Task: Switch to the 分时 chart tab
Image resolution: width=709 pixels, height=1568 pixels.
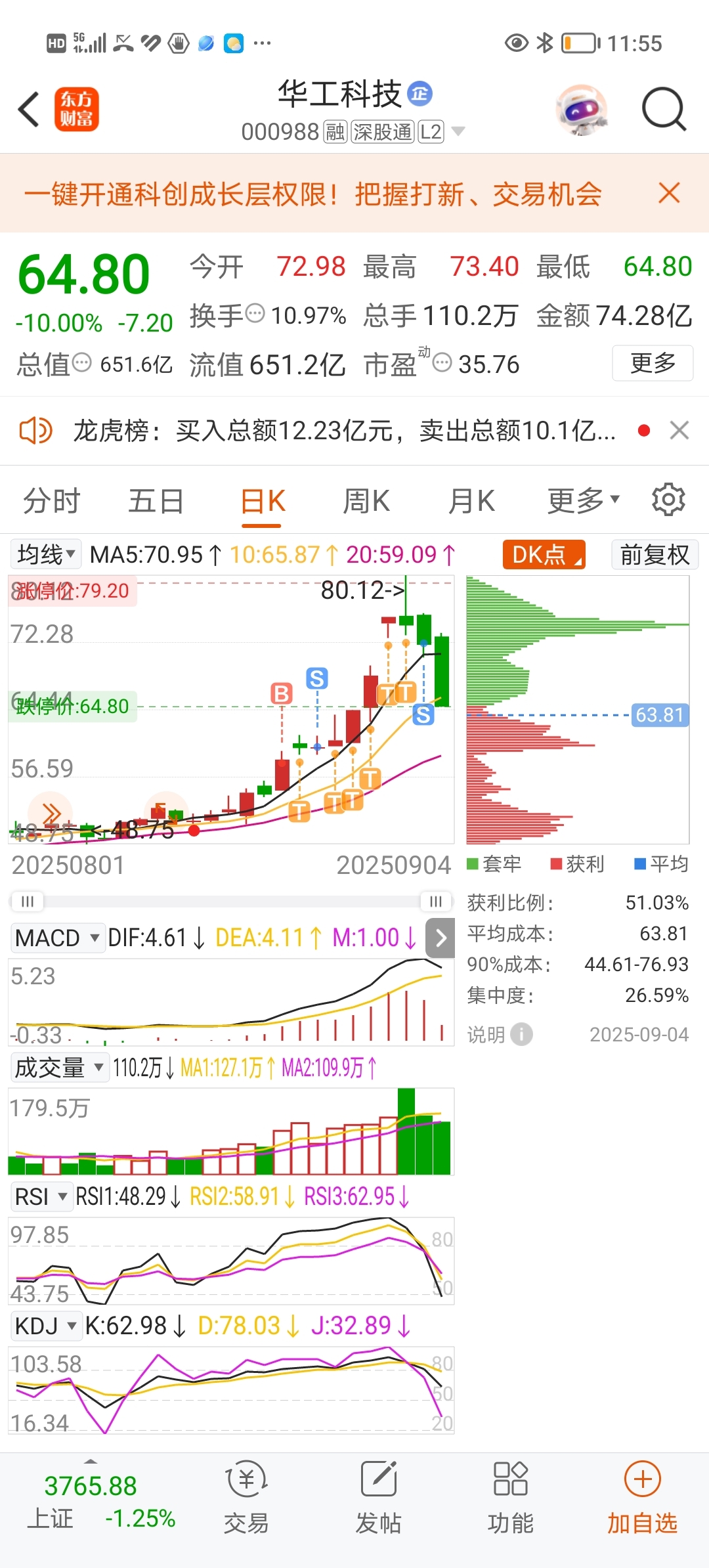Action: (x=51, y=501)
